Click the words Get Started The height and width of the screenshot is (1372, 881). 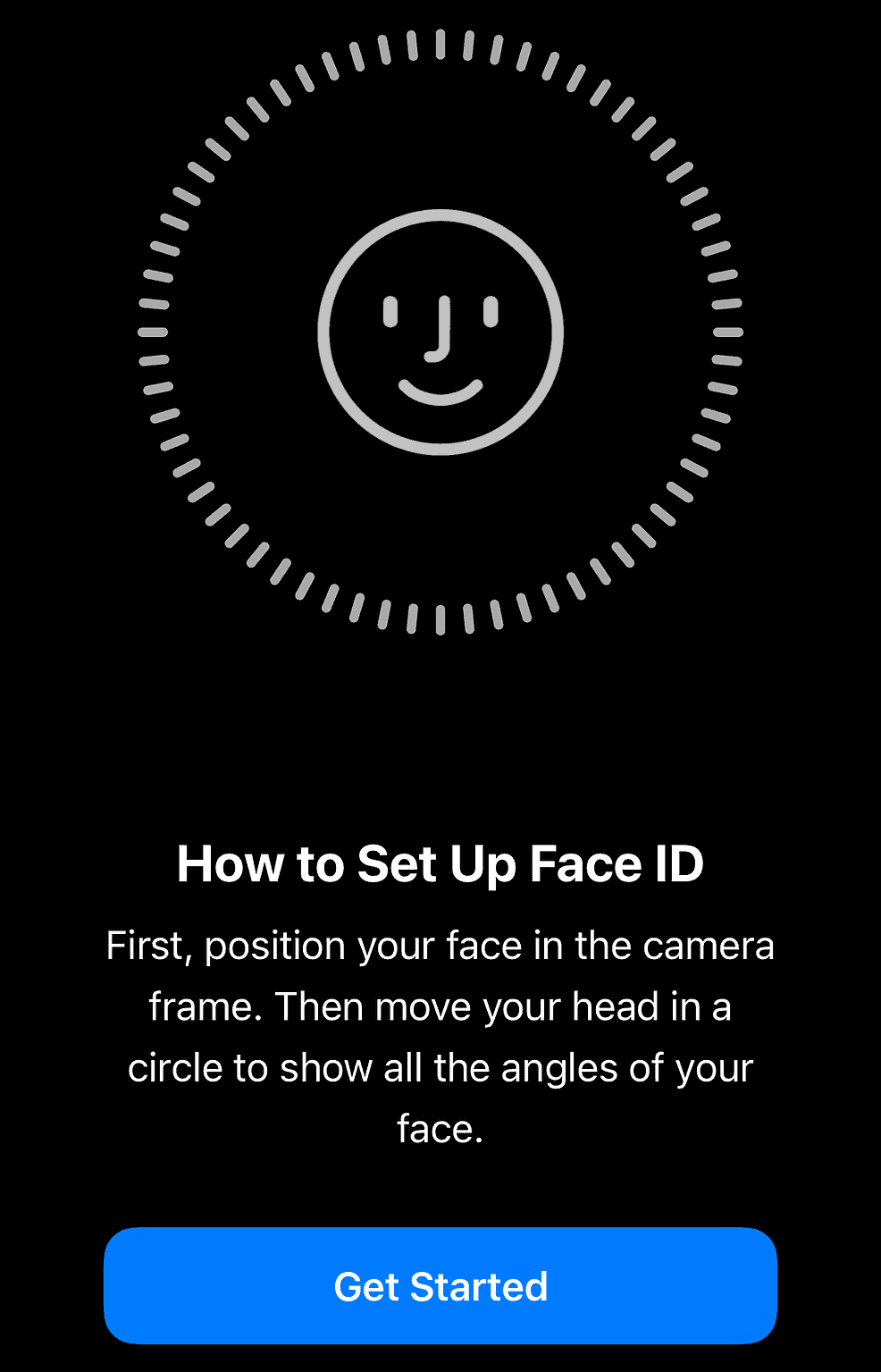coord(440,1286)
